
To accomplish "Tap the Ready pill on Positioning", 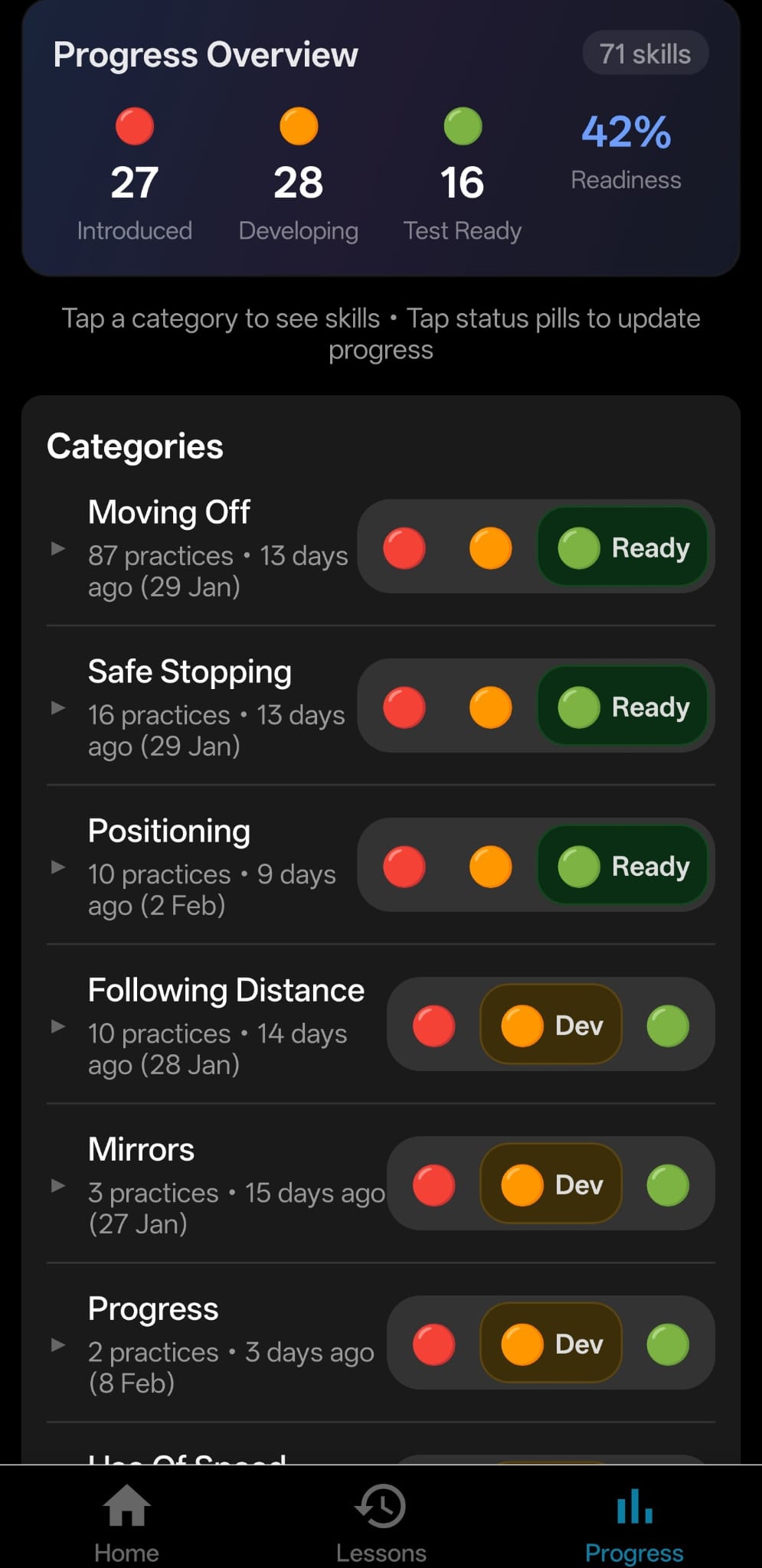I will [623, 865].
